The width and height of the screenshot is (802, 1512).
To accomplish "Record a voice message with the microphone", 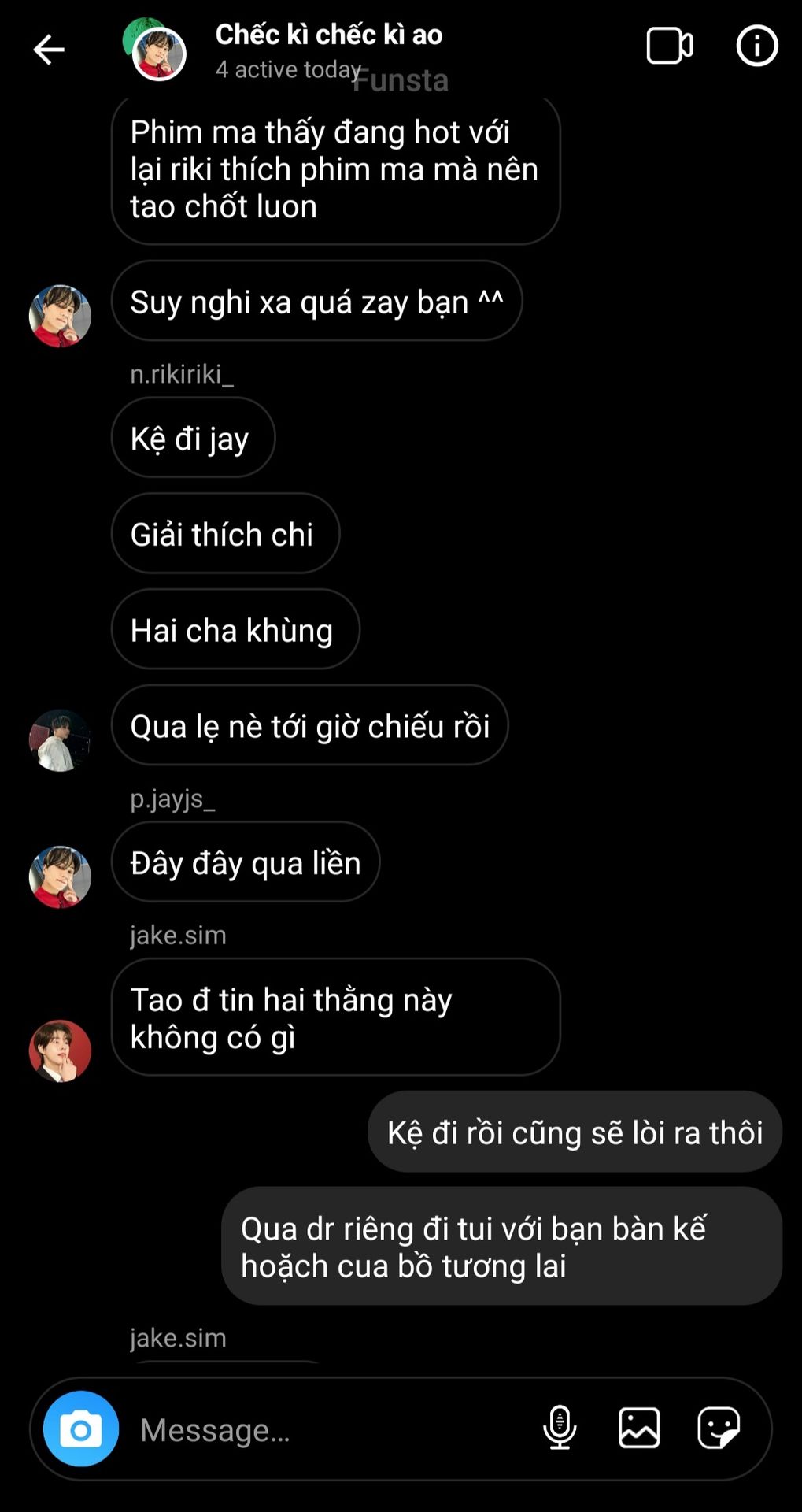I will pyautogui.click(x=560, y=1428).
